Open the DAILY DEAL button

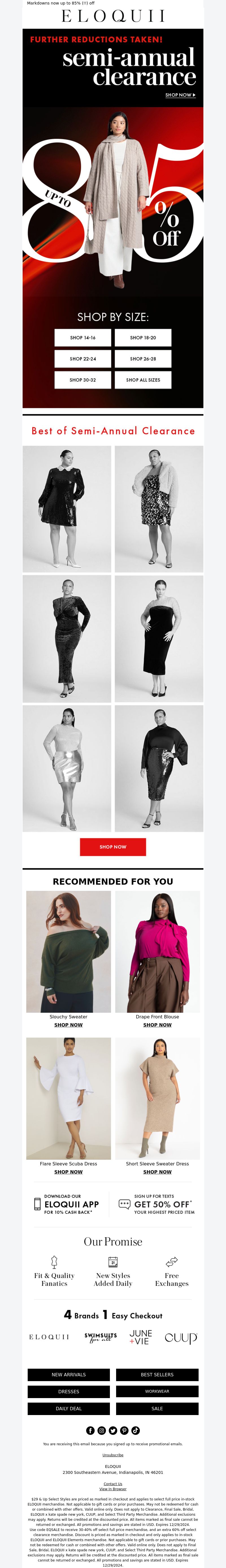(x=69, y=1409)
